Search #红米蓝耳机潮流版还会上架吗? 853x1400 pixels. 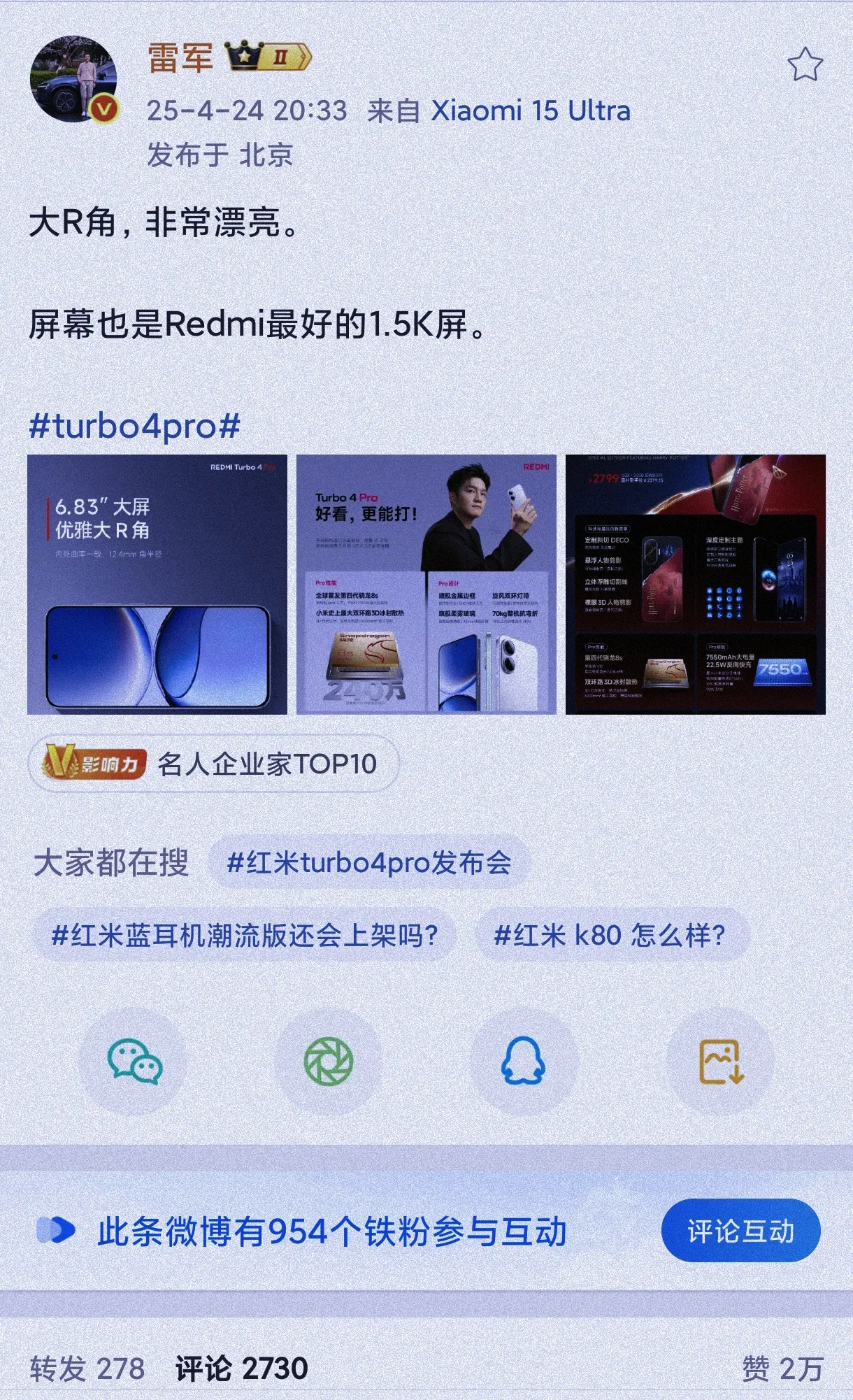coord(245,935)
